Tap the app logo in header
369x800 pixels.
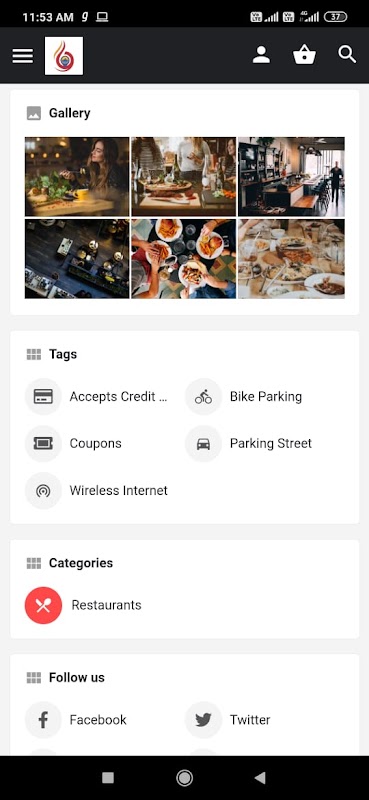pos(64,56)
